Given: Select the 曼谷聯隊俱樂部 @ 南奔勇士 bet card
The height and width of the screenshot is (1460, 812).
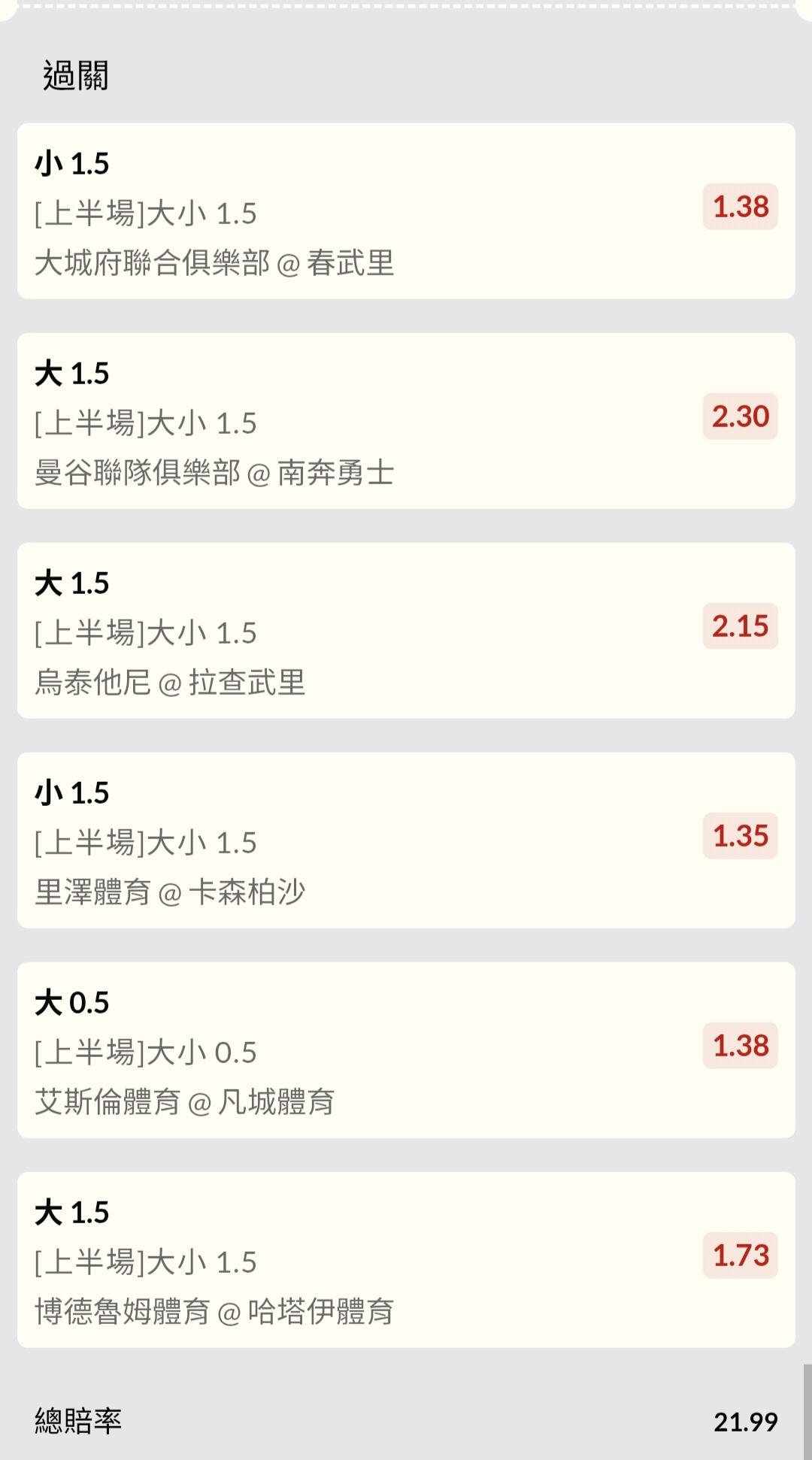Looking at the screenshot, I should (406, 421).
